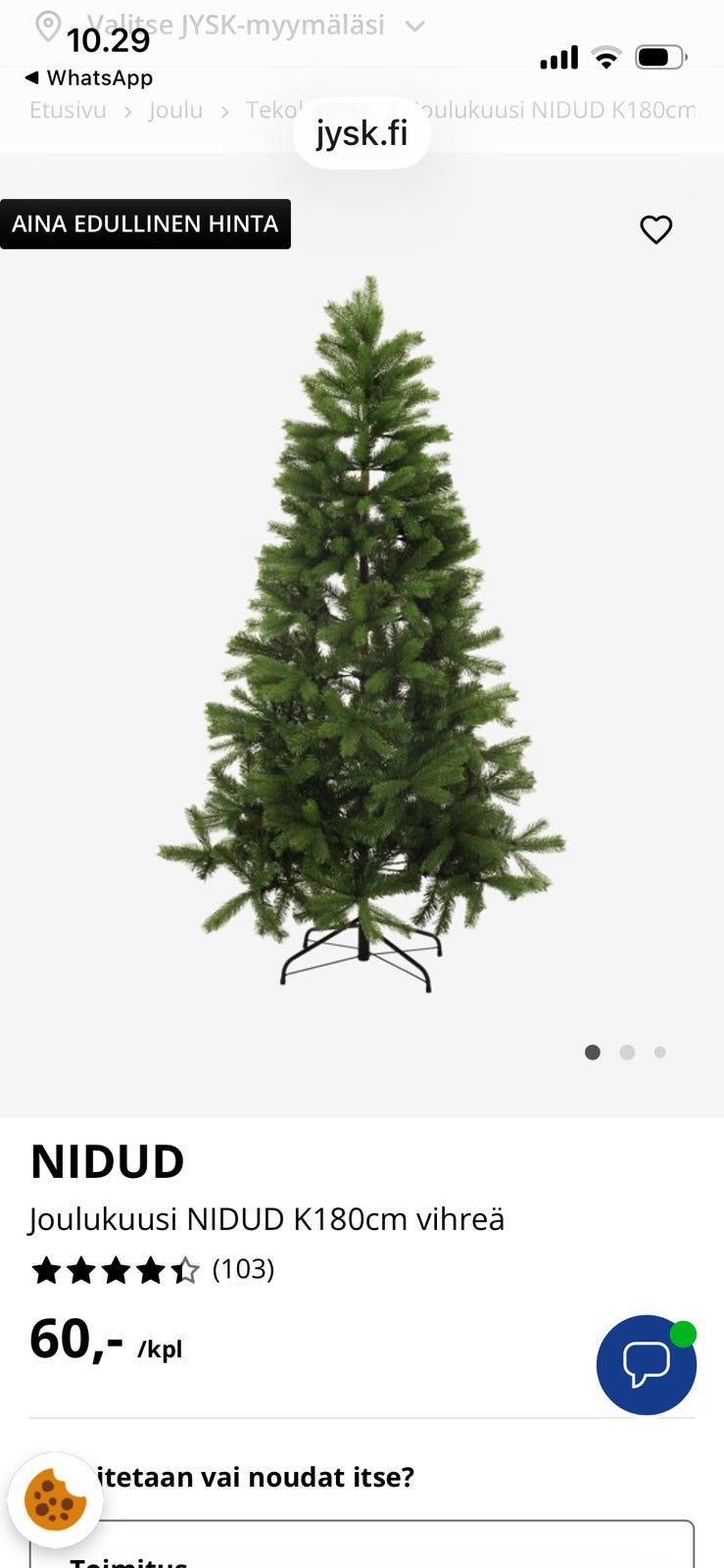Screen dimensions: 724x1568
Task: Tap the jysk.fi address pill
Action: (x=362, y=133)
